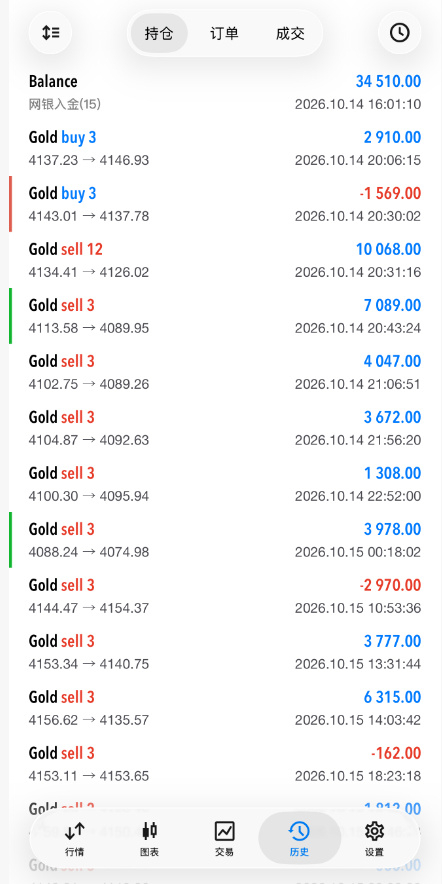Expand the Gold buy 3 trade with -1 569.00
Image resolution: width=442 pixels, height=884 pixels.
coord(225,204)
